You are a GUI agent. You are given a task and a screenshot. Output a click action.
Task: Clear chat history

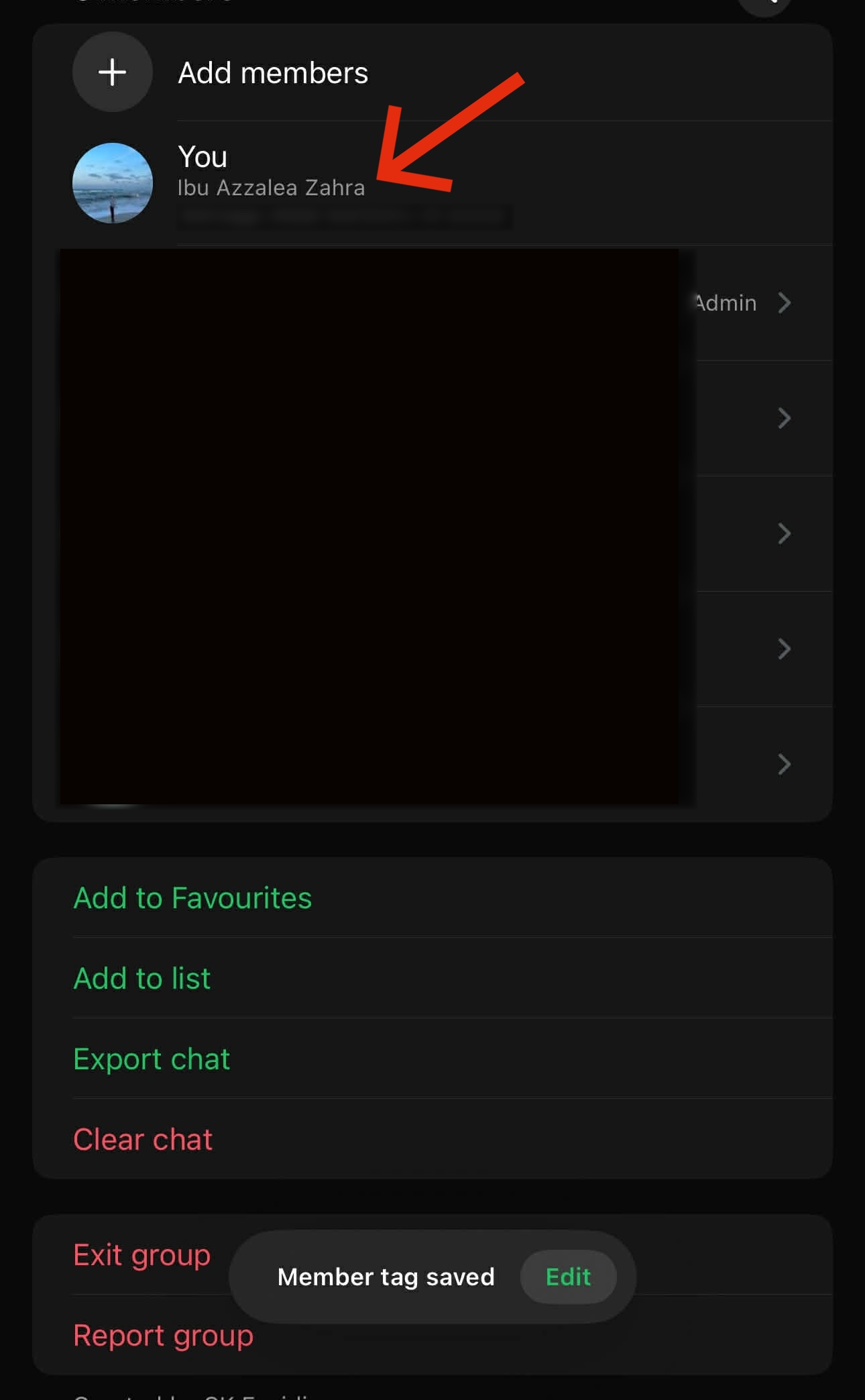point(143,1139)
